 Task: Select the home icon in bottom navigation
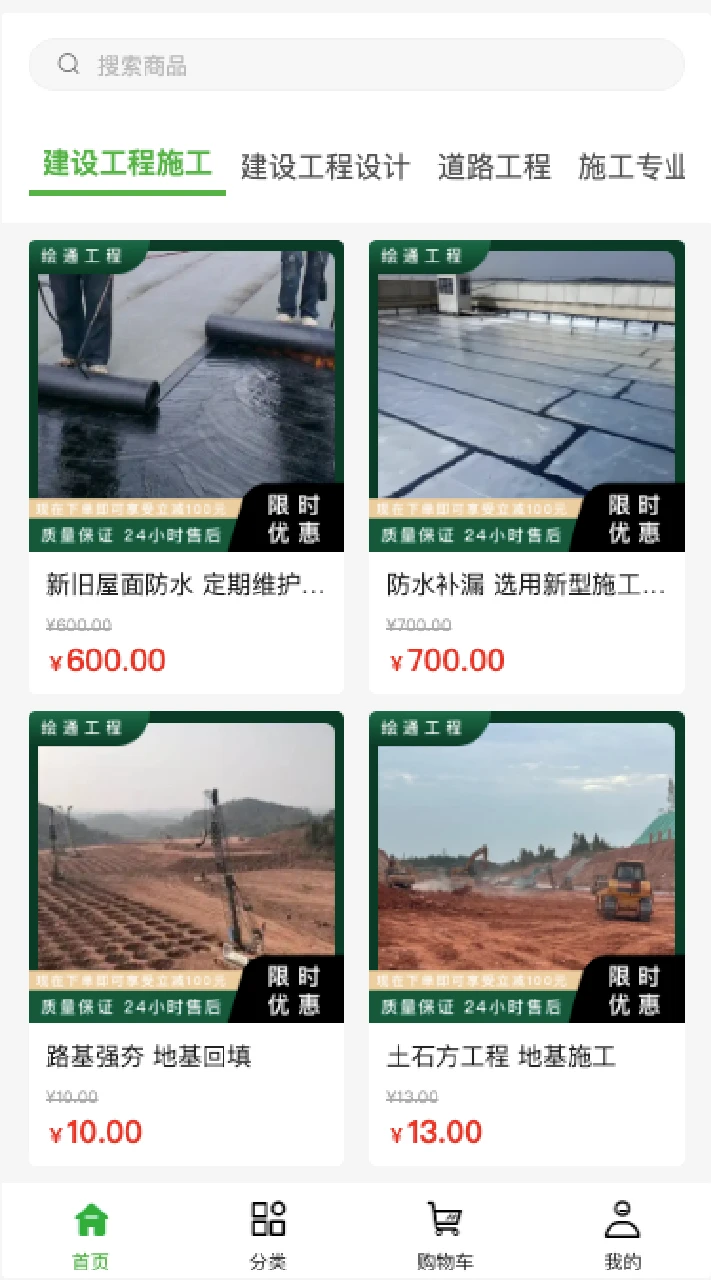point(90,1218)
